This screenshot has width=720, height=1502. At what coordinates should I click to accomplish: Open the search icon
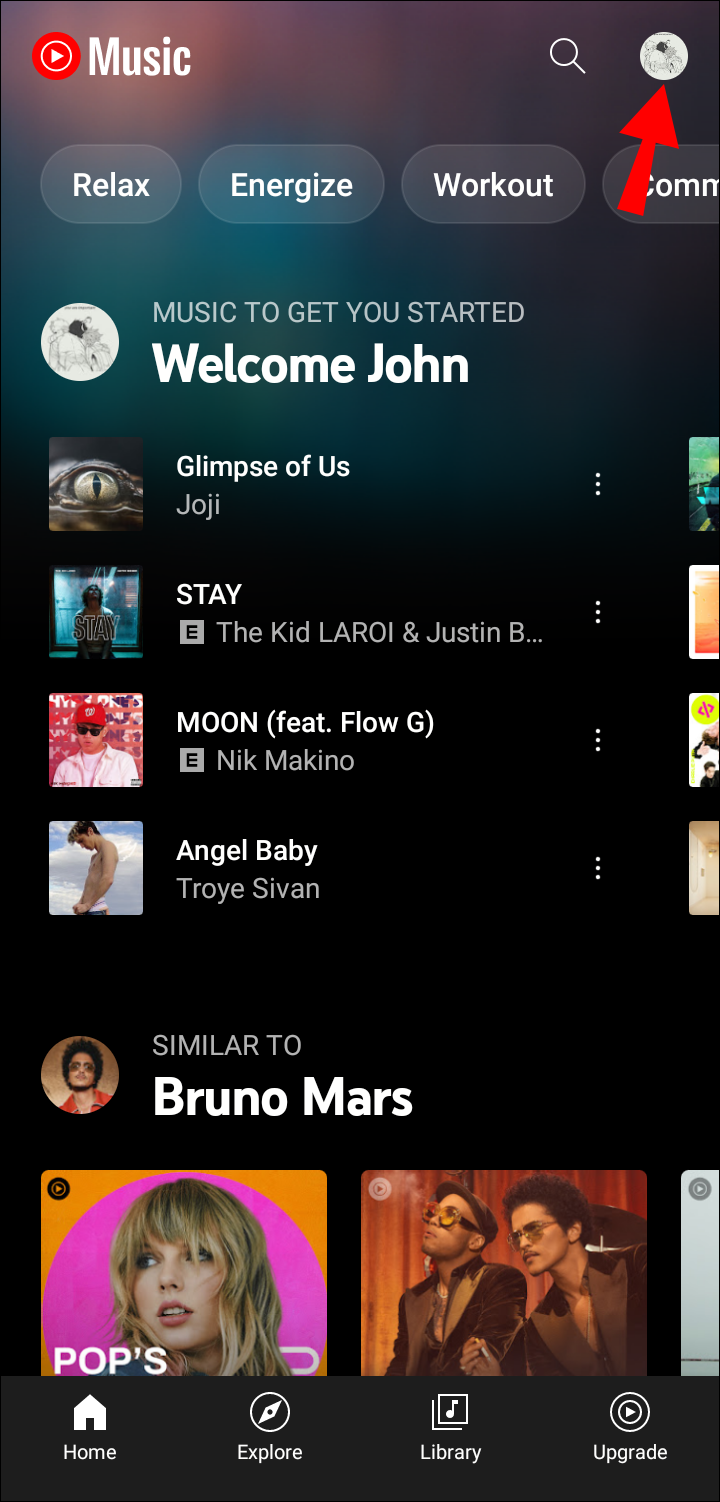[567, 56]
